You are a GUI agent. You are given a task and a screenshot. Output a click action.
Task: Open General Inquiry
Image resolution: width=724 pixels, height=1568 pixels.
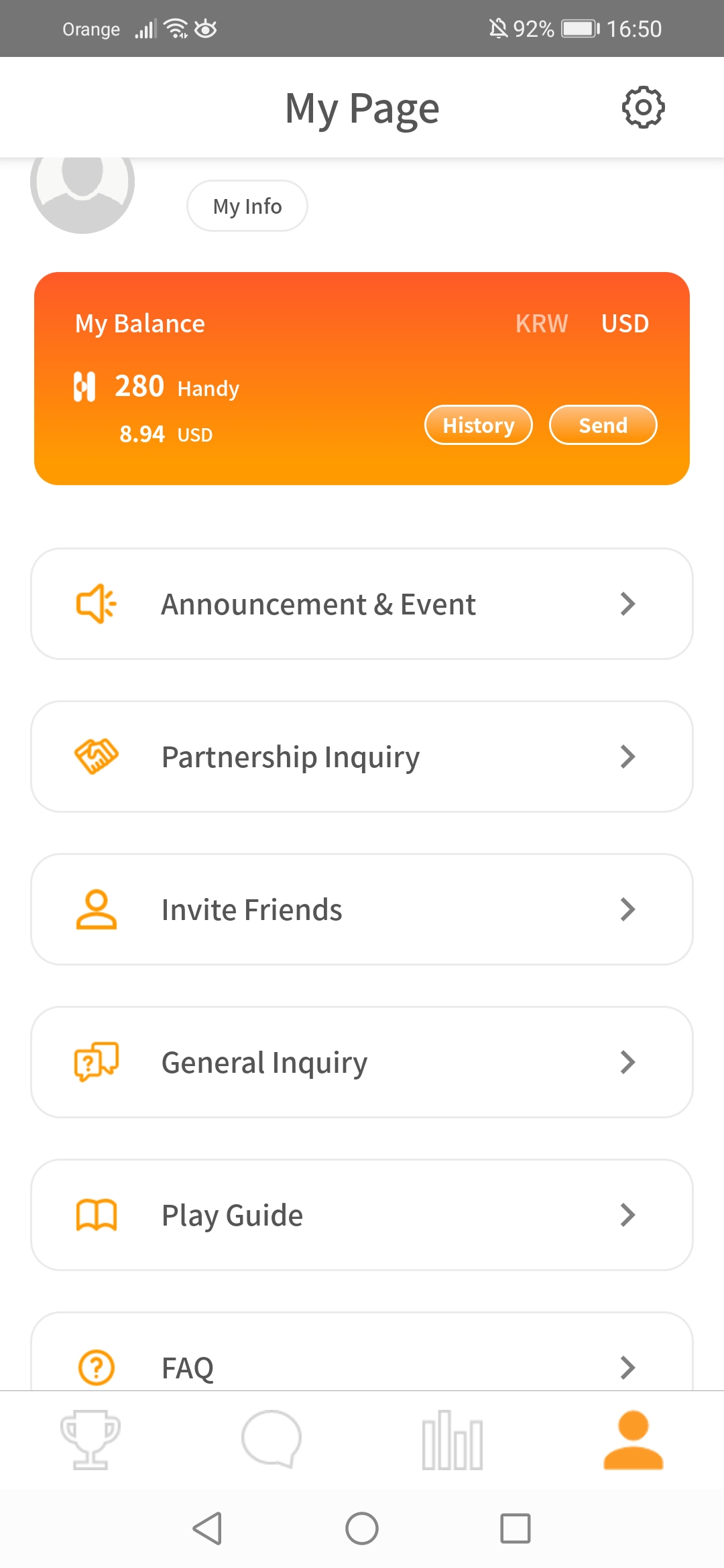coord(362,1062)
